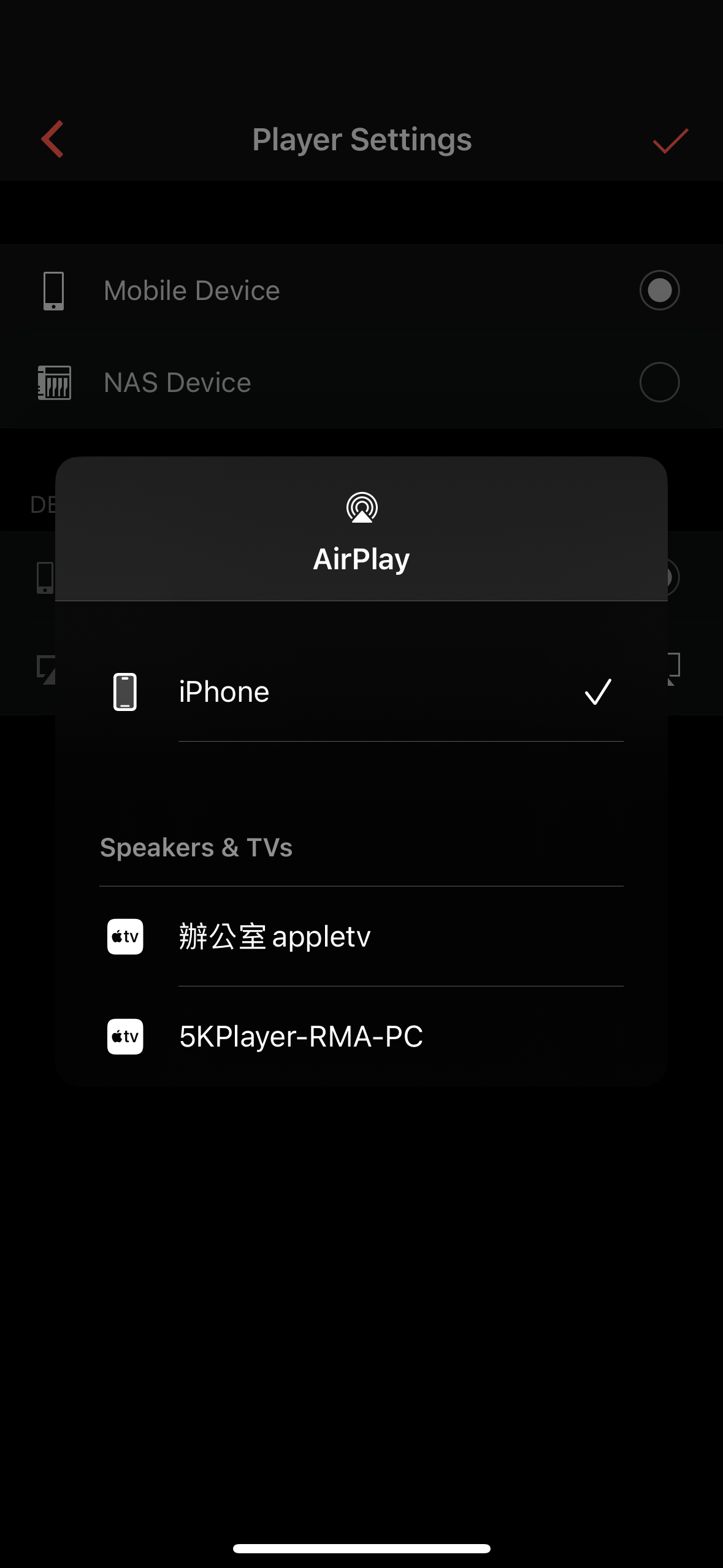Select iPhone as the AirPlay output

click(361, 692)
